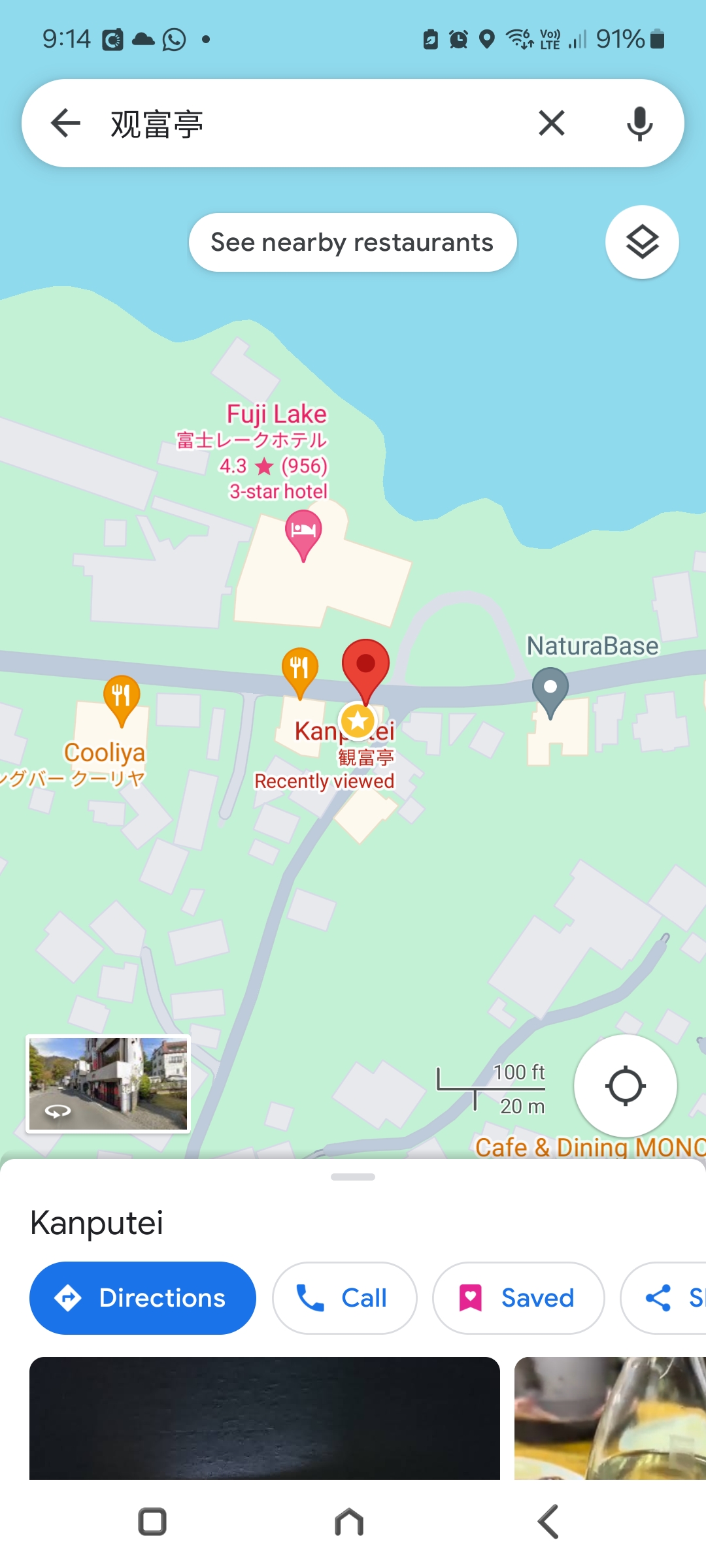Go to the home screen

349,1522
